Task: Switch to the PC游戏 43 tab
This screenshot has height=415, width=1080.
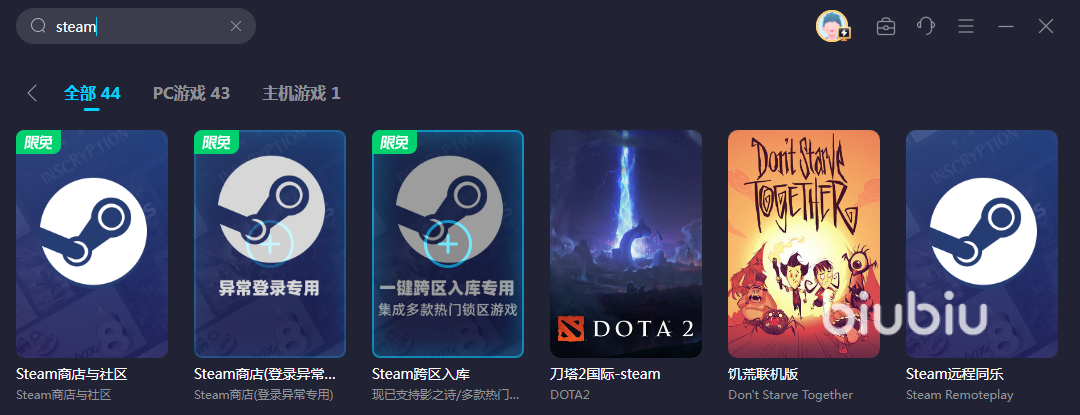Action: pos(191,93)
